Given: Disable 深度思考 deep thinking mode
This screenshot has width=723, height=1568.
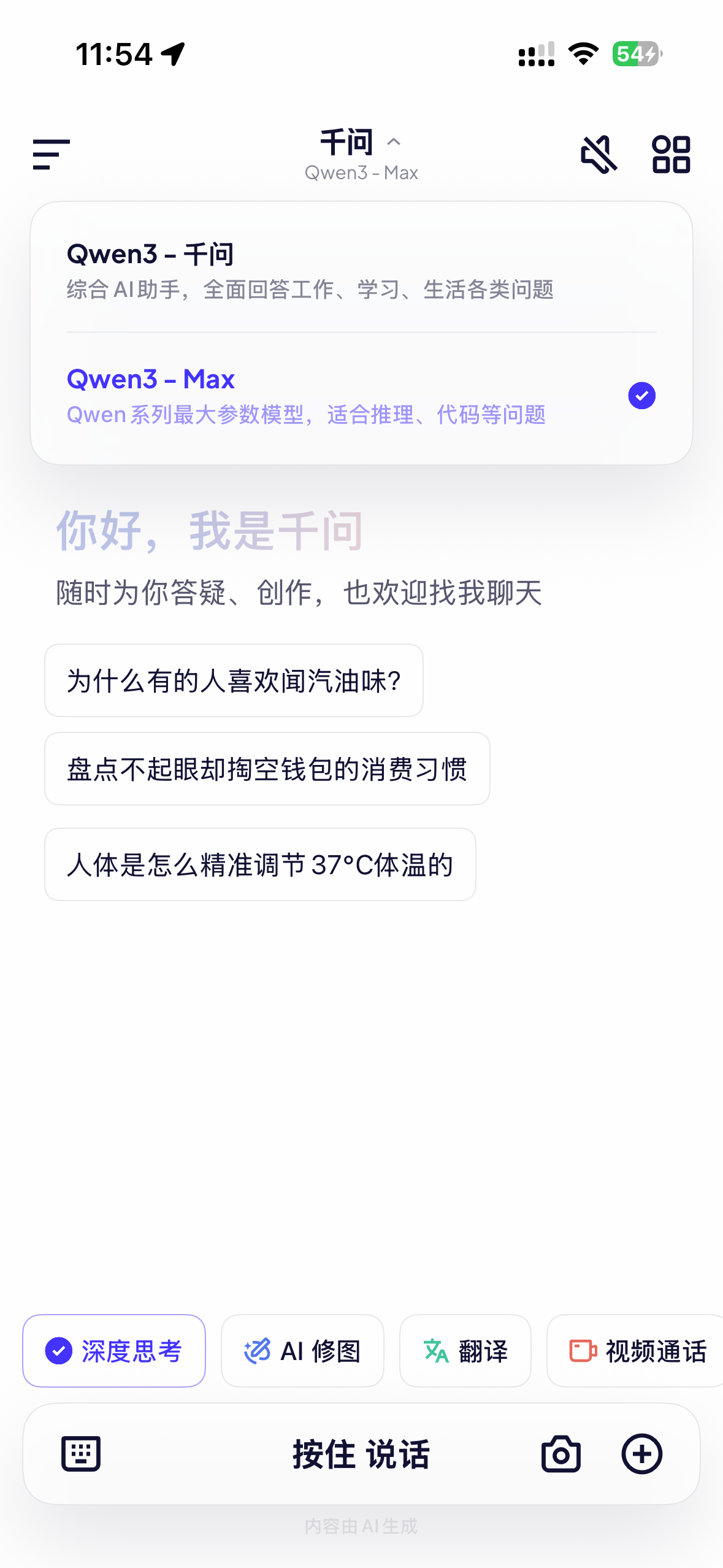Looking at the screenshot, I should click(x=114, y=1351).
